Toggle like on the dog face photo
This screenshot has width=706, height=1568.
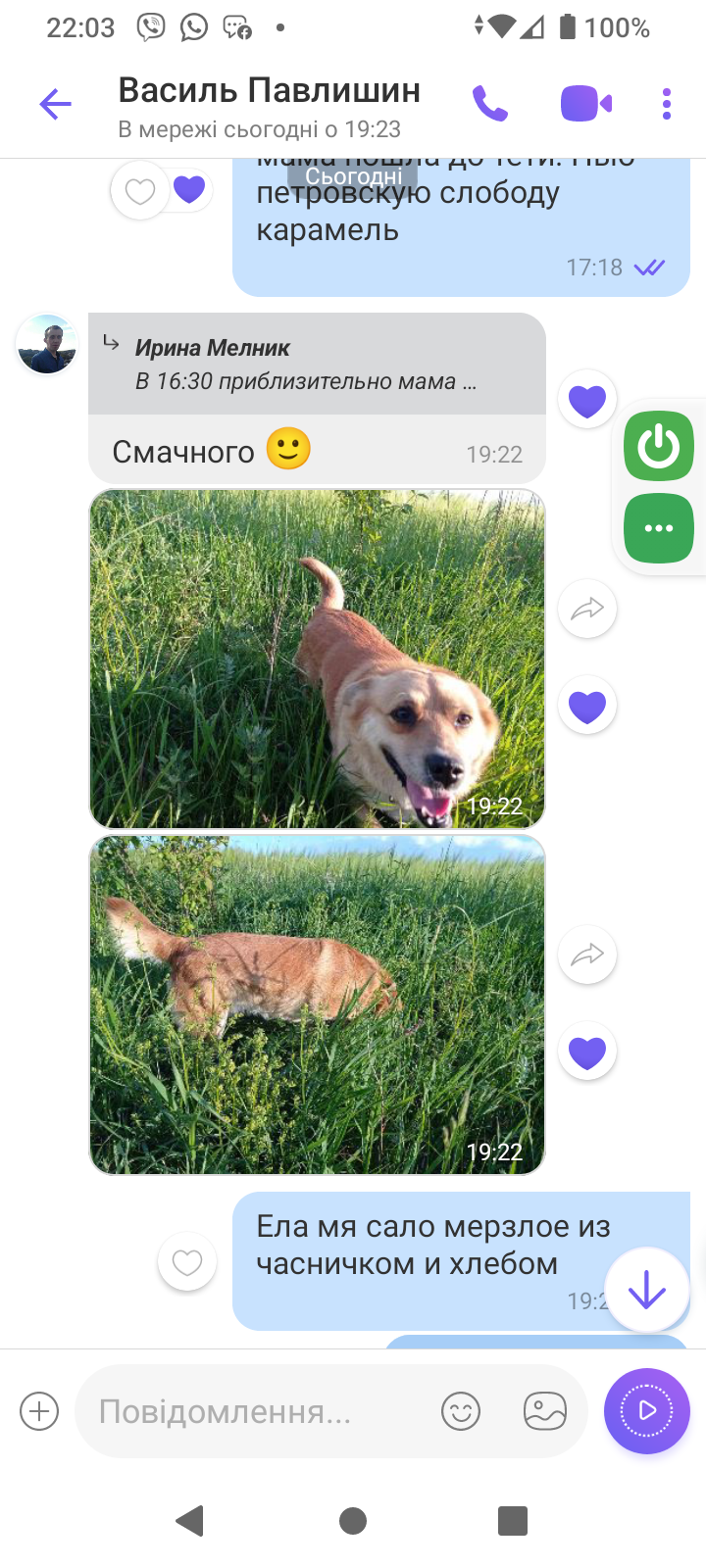[x=586, y=706]
